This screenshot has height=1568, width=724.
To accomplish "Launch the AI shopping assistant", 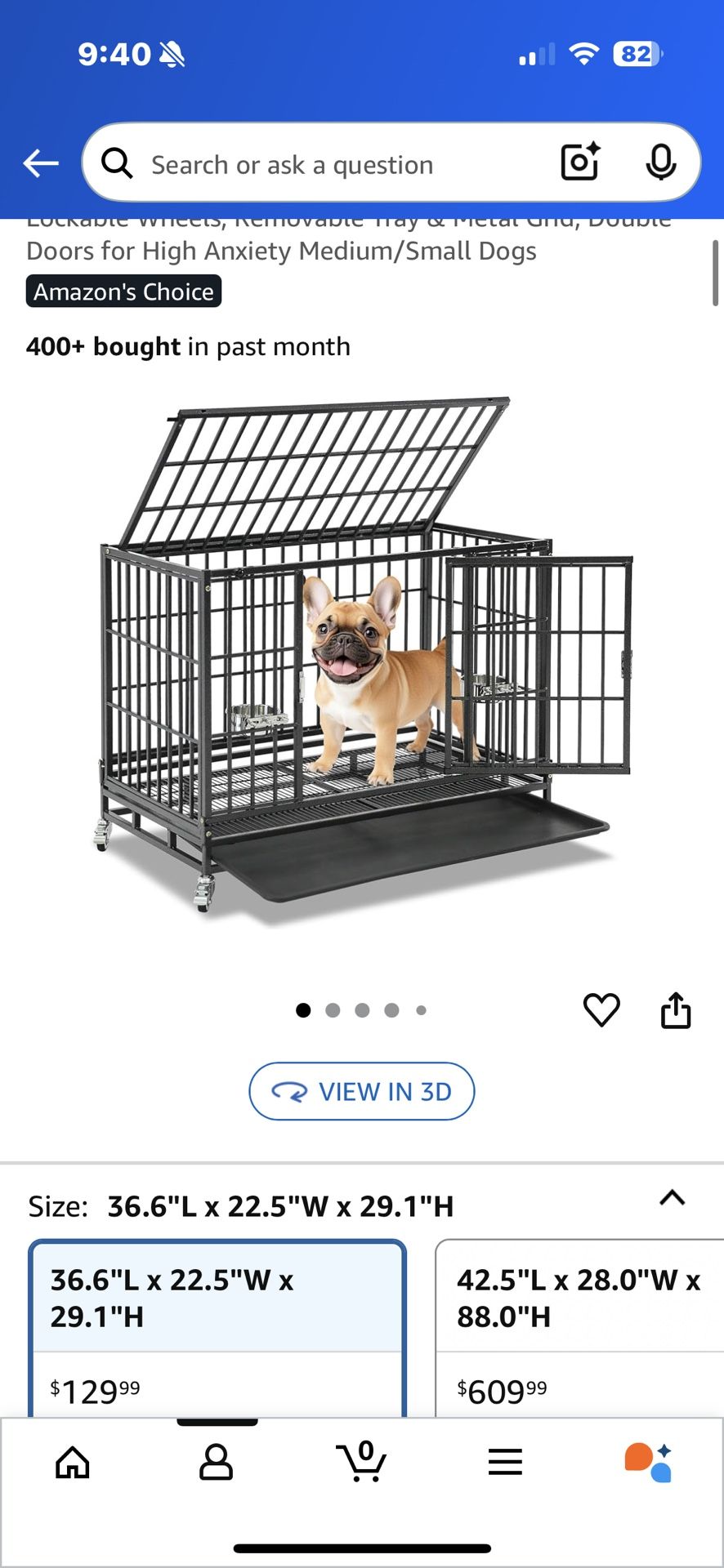I will click(x=649, y=1462).
